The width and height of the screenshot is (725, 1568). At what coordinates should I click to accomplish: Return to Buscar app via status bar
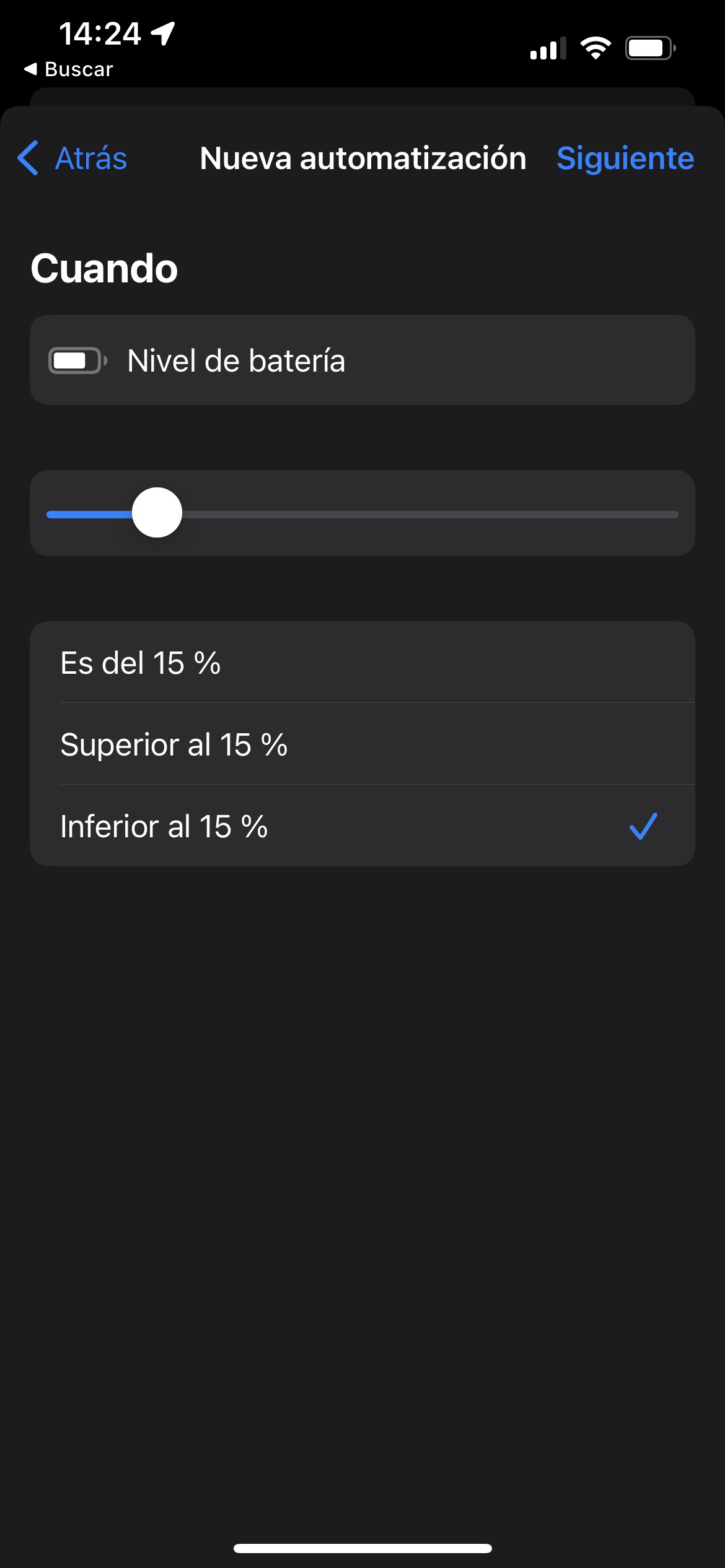click(68, 69)
